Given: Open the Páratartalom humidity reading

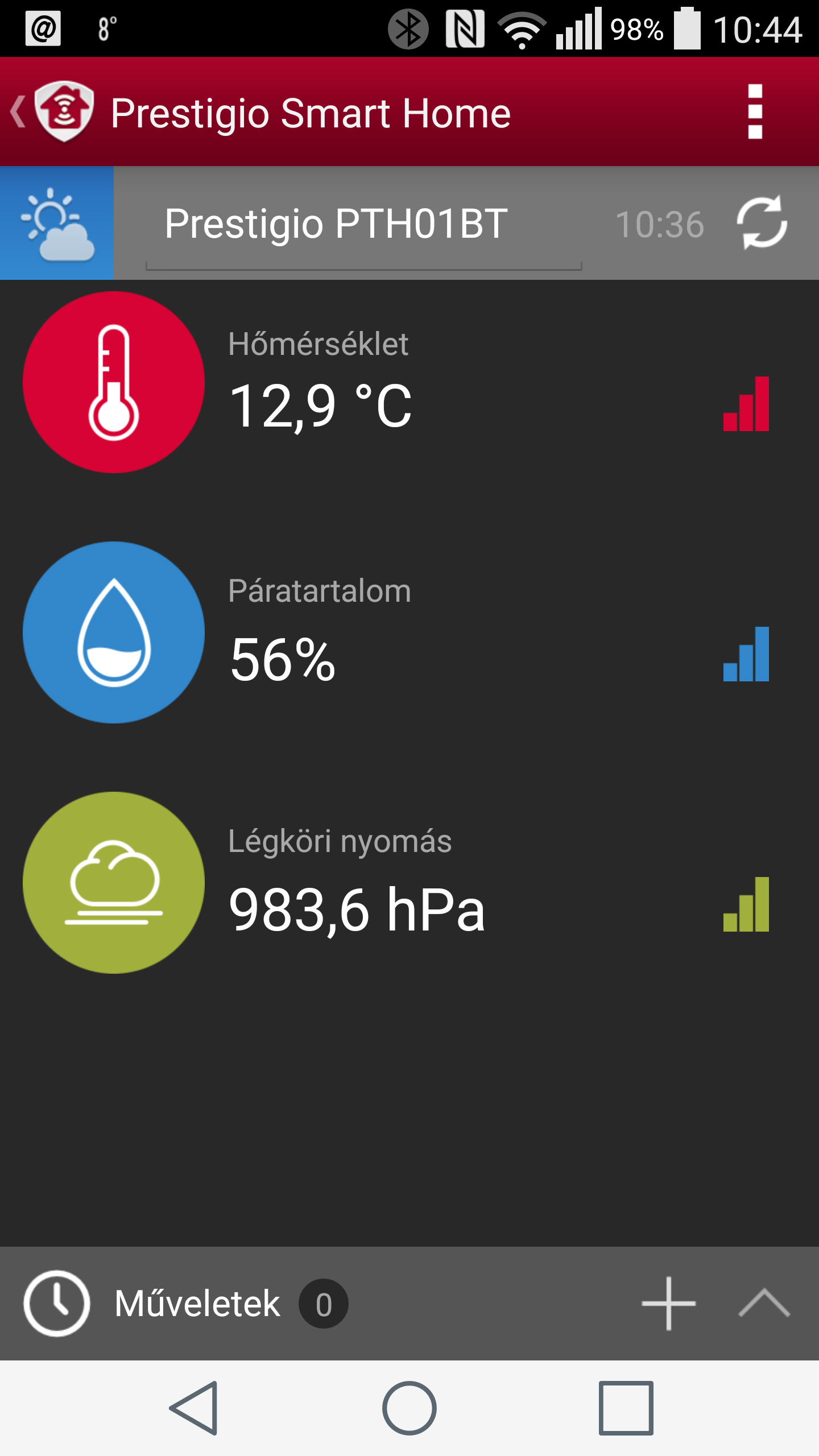Looking at the screenshot, I should (409, 632).
